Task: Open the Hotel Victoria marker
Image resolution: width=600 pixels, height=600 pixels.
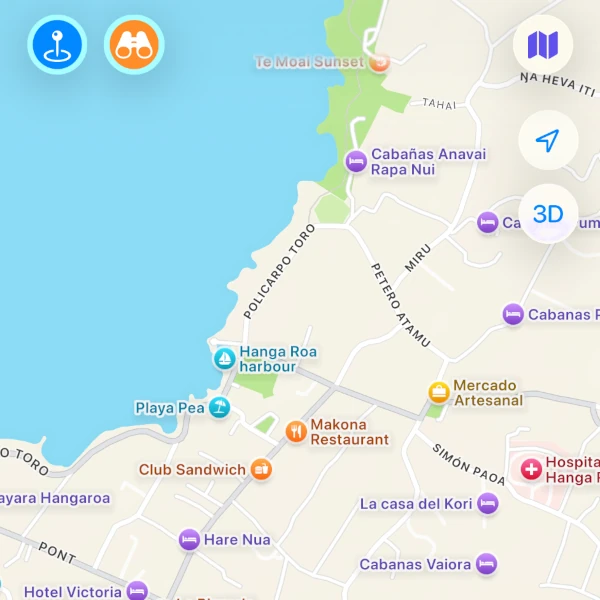Action: pos(137,590)
